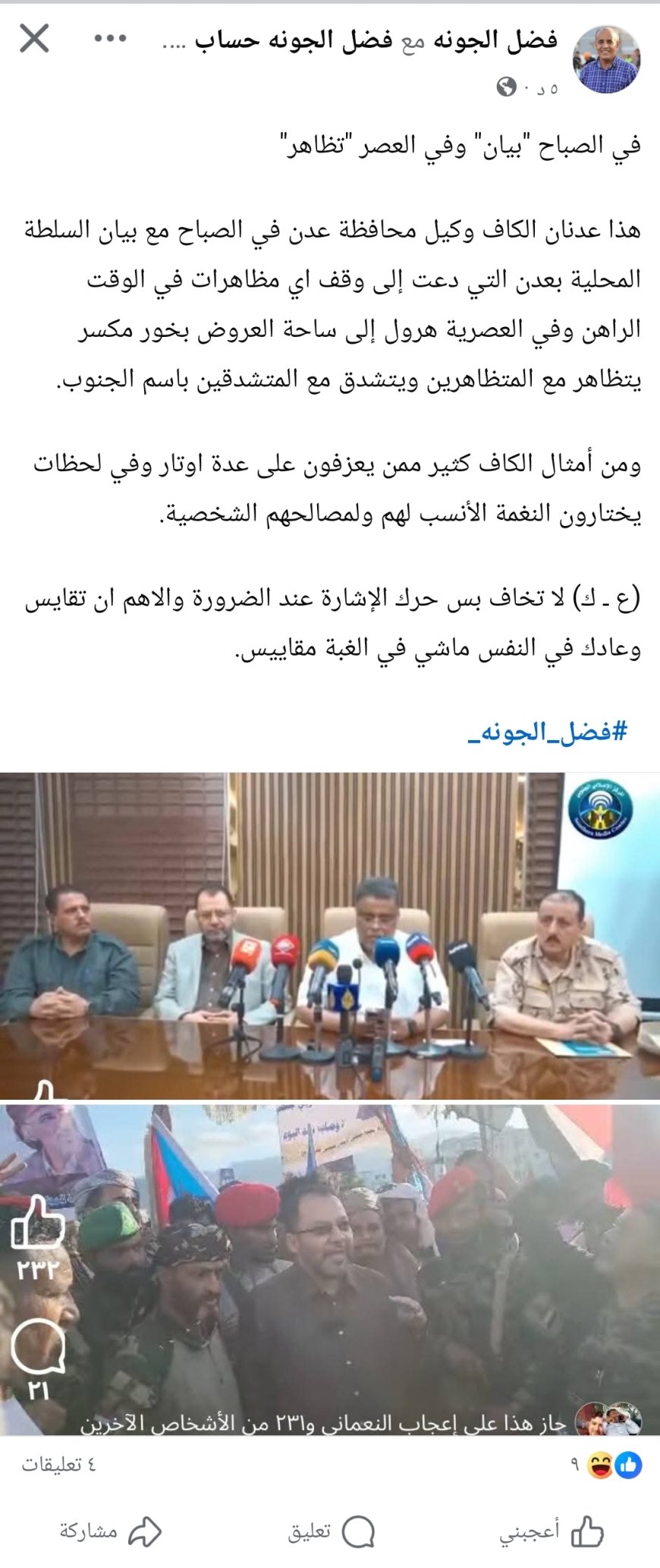The height and width of the screenshot is (1568, 660).
Task: Write a comment via تعليق button
Action: pyautogui.click(x=332, y=1532)
